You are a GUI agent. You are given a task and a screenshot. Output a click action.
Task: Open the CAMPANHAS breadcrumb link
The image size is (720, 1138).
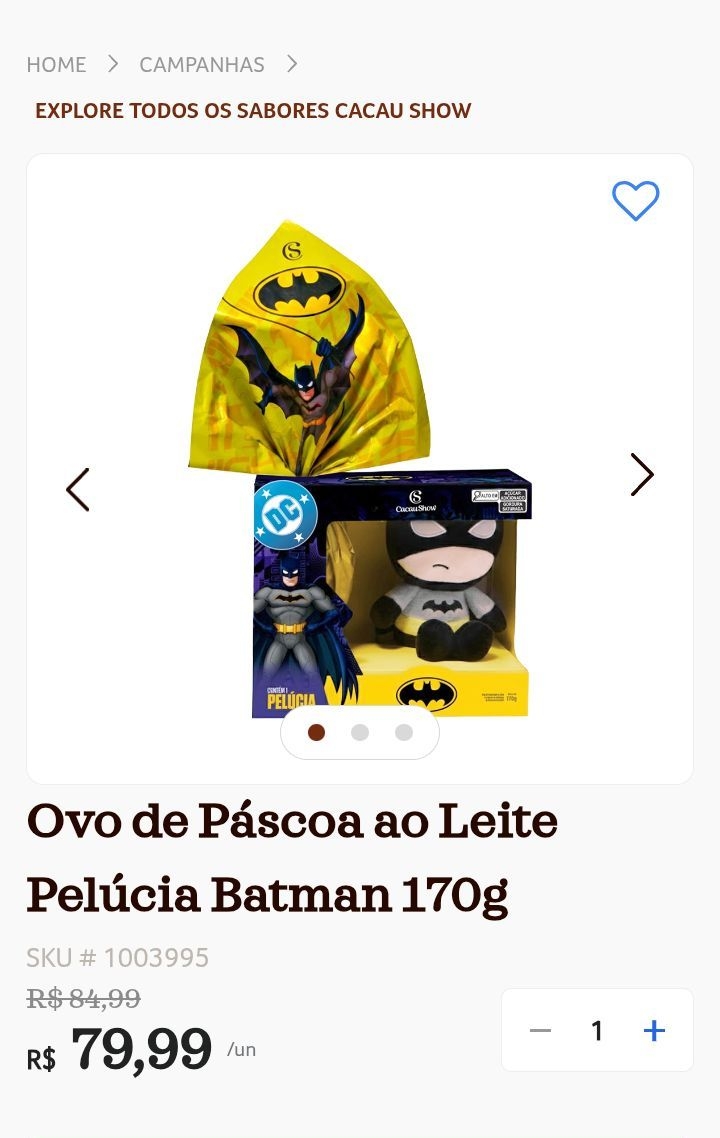click(x=202, y=65)
